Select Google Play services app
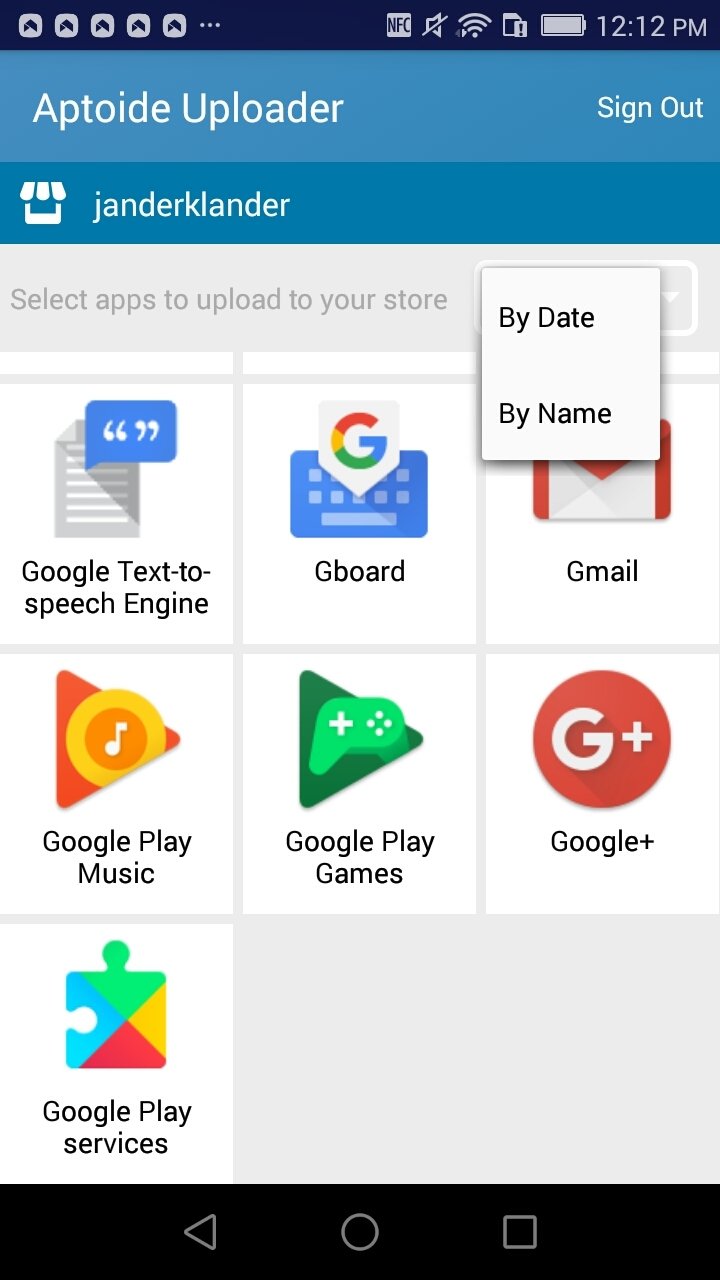This screenshot has height=1280, width=720. point(116,1052)
